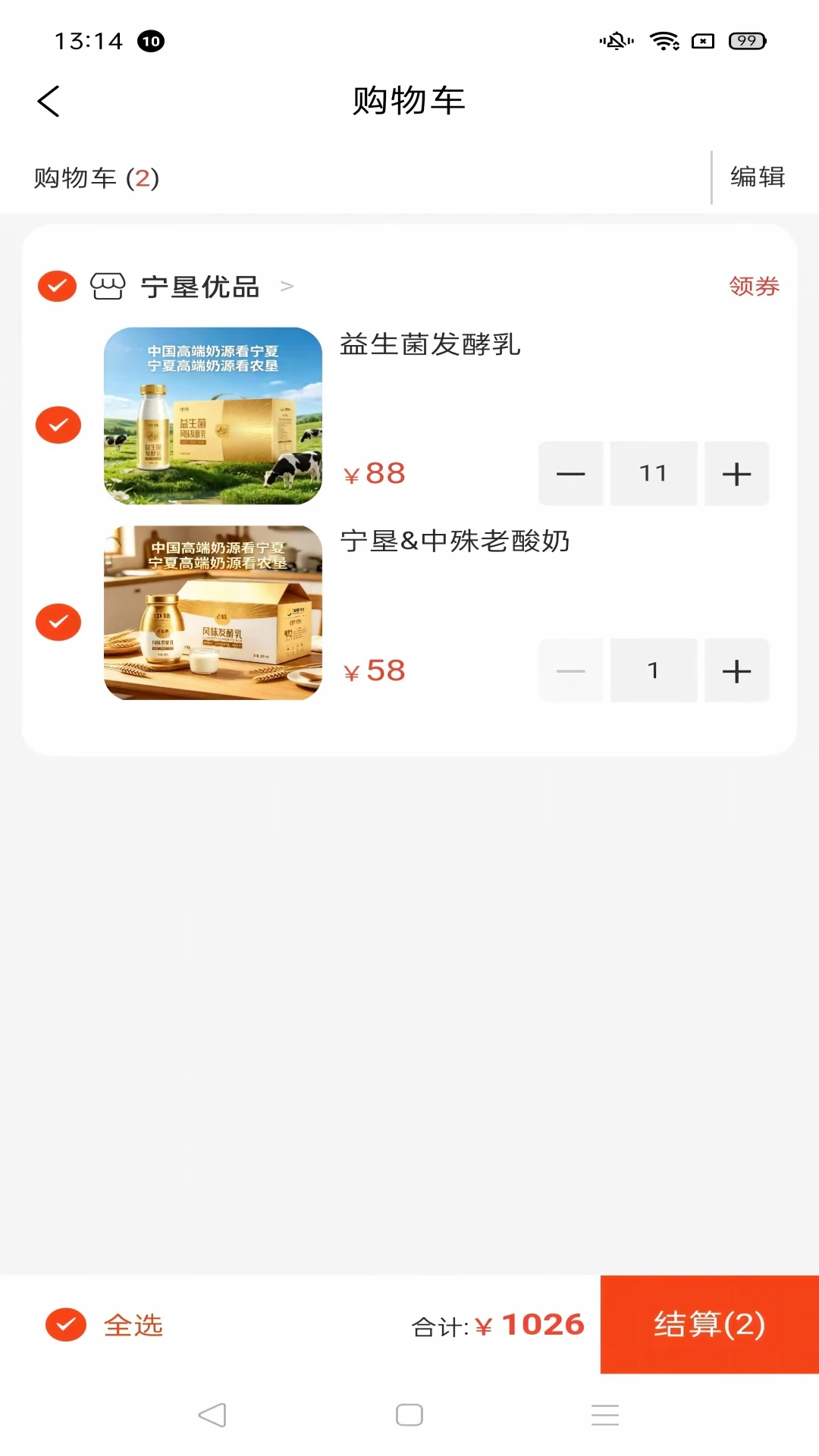
Task: Increase quantity of 宁垦&中殊老酸奶
Action: [736, 670]
